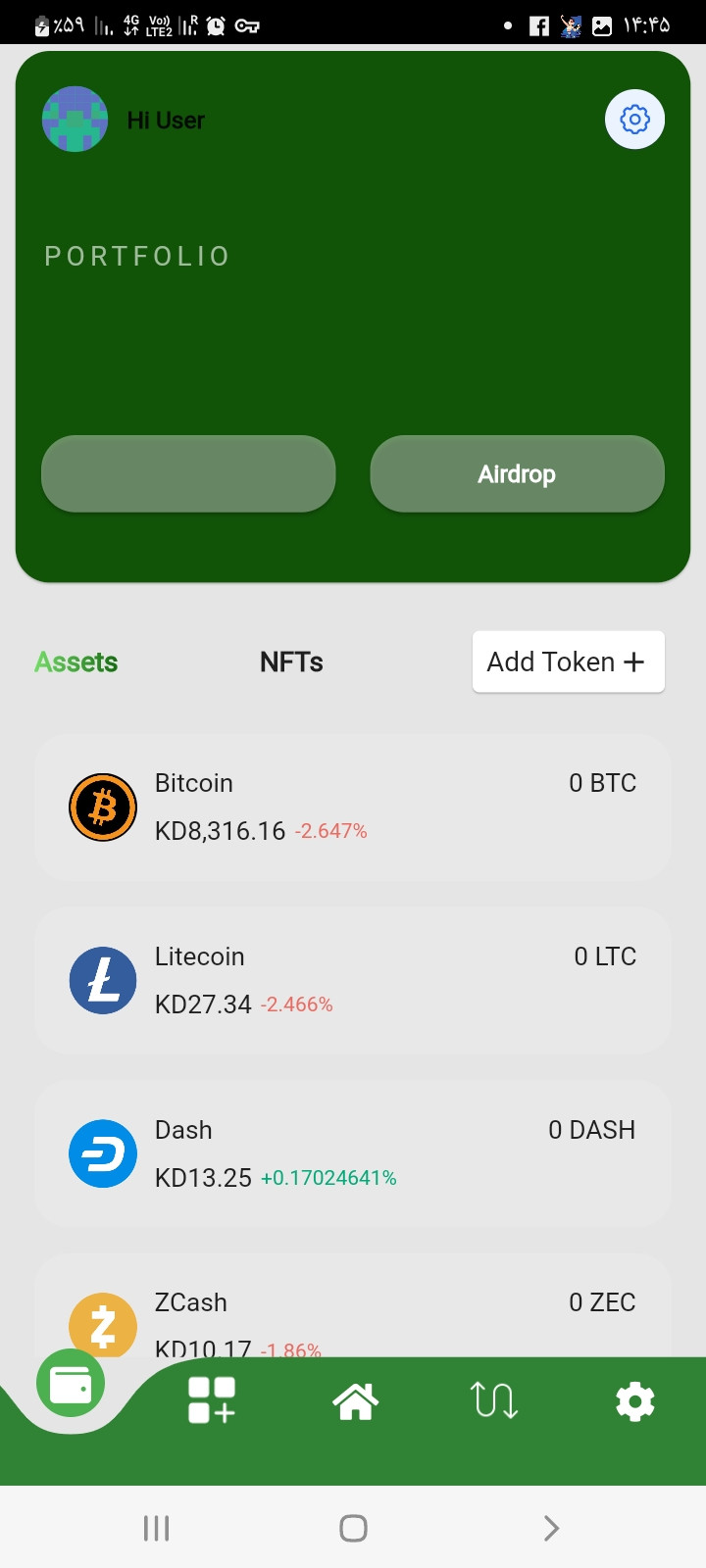Go to the home tab in bottom bar
The width and height of the screenshot is (706, 1568).
coord(355,1401)
